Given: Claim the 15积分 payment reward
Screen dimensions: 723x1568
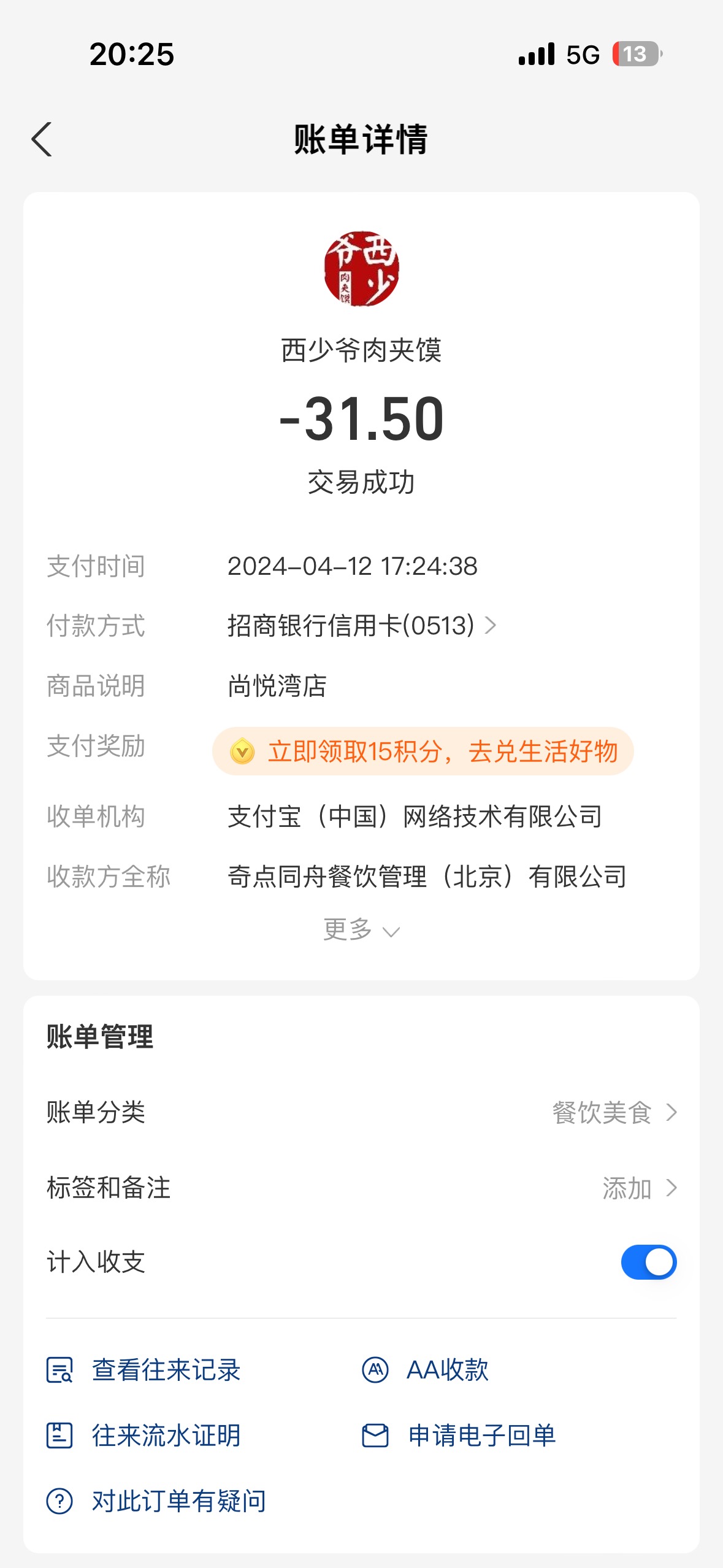Looking at the screenshot, I should (423, 751).
